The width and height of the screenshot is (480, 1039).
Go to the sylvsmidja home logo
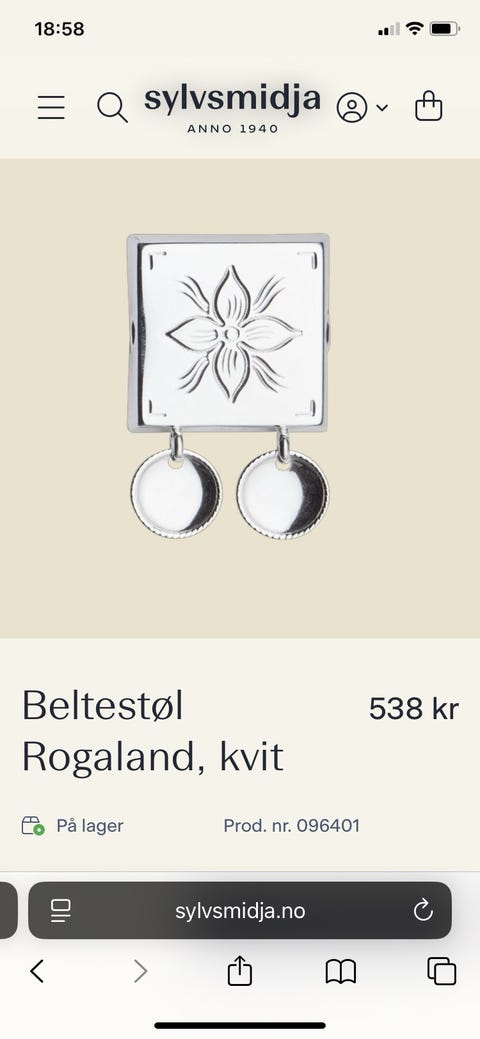click(233, 107)
